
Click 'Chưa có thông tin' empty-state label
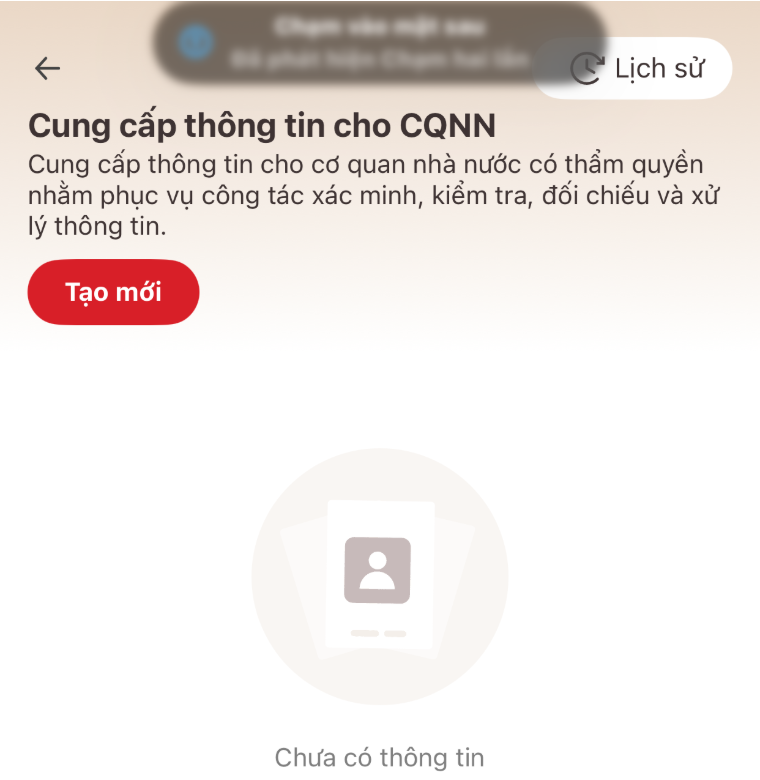tap(378, 757)
